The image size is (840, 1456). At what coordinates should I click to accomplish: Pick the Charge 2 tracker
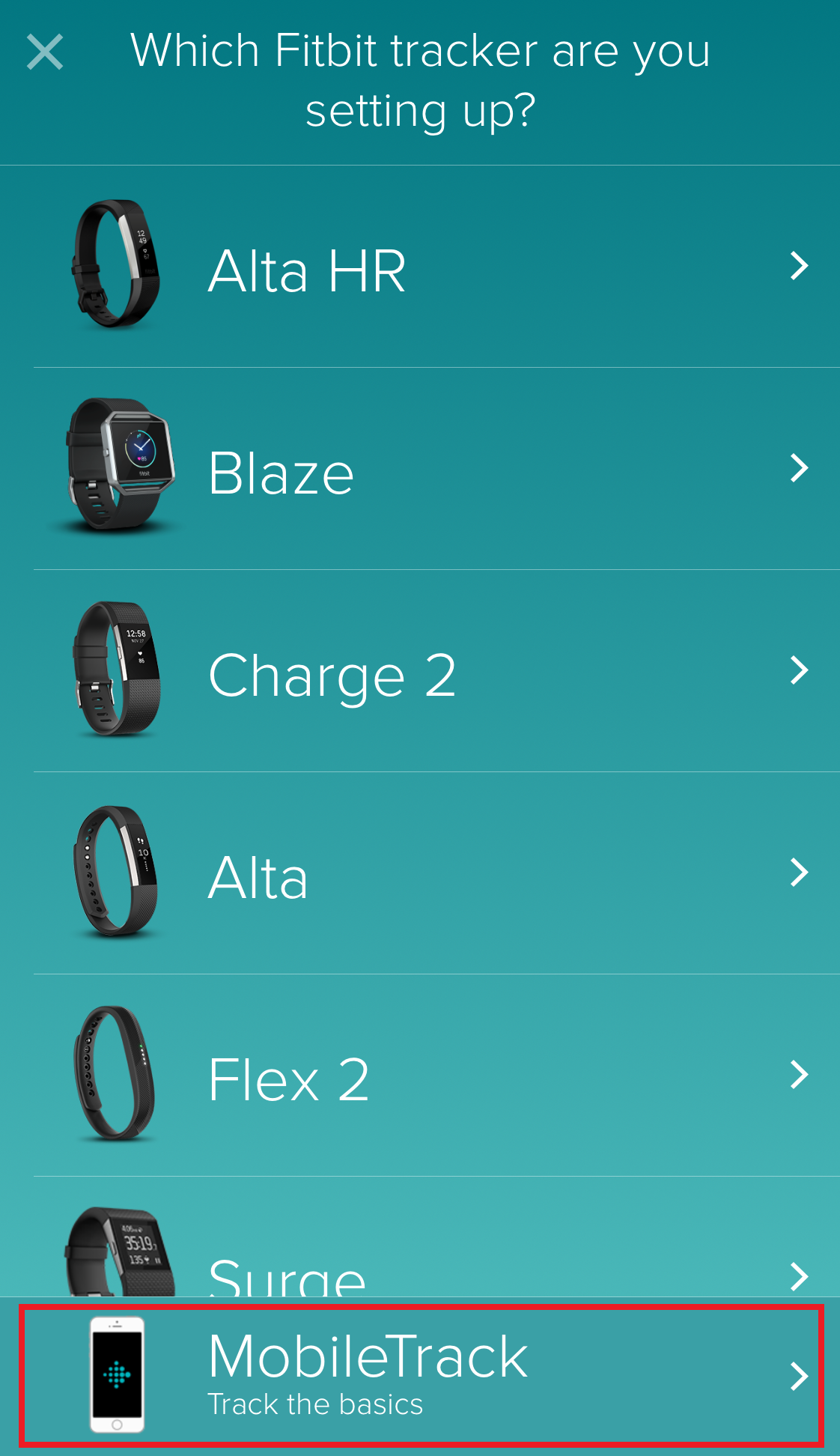419,672
